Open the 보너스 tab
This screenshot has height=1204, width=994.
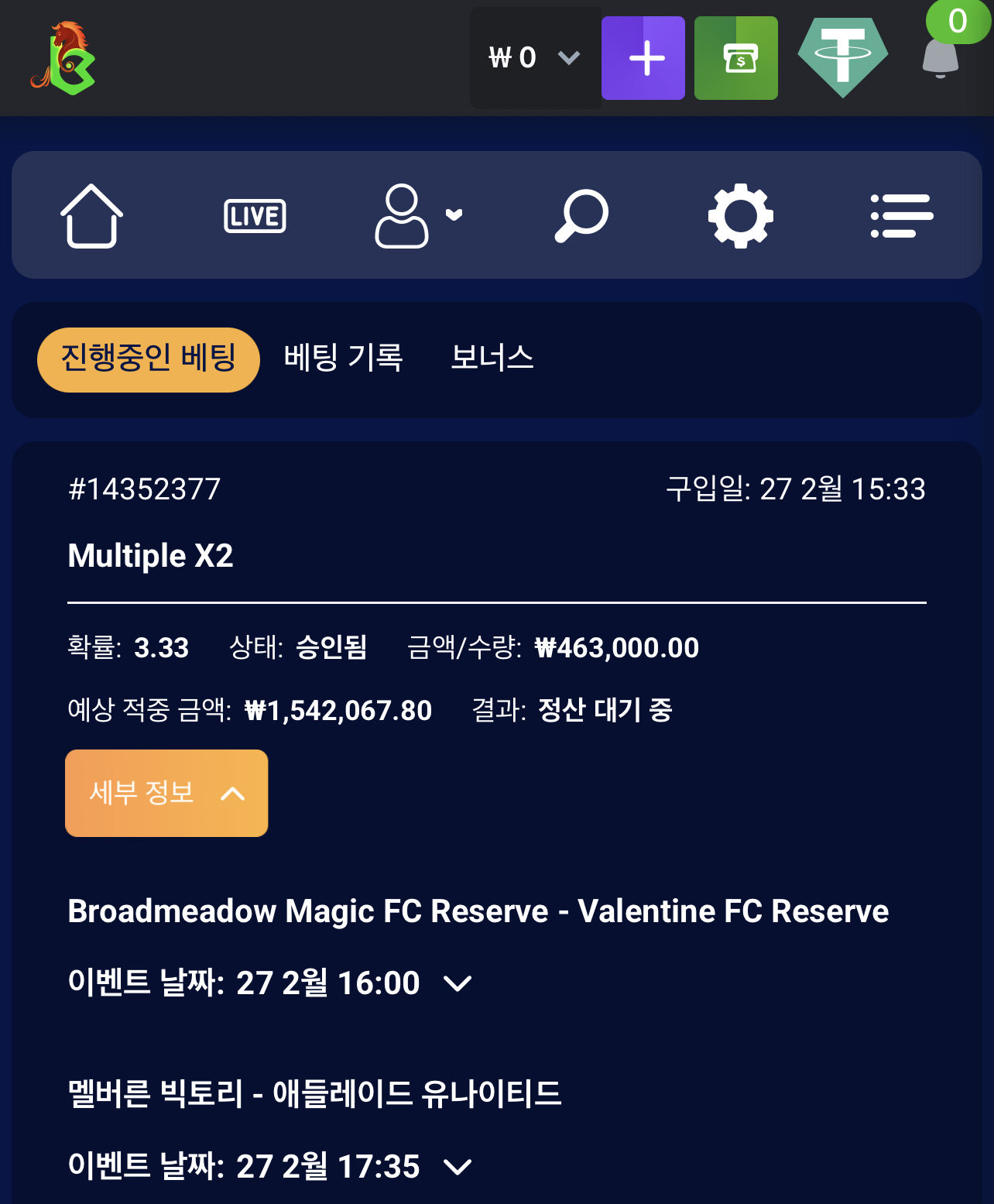click(x=493, y=358)
